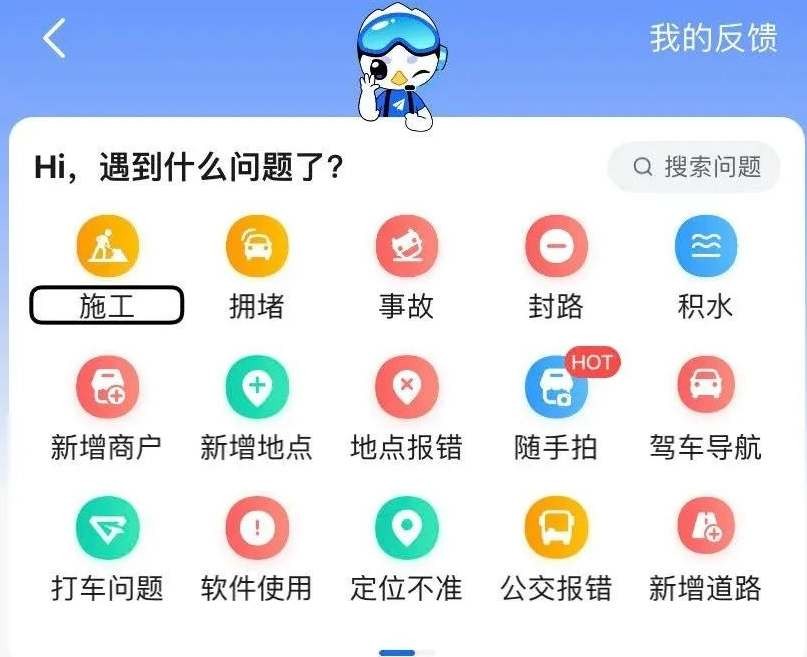Screen dimensions: 807x657
Task: Report 施工 road construction
Action: click(107, 247)
